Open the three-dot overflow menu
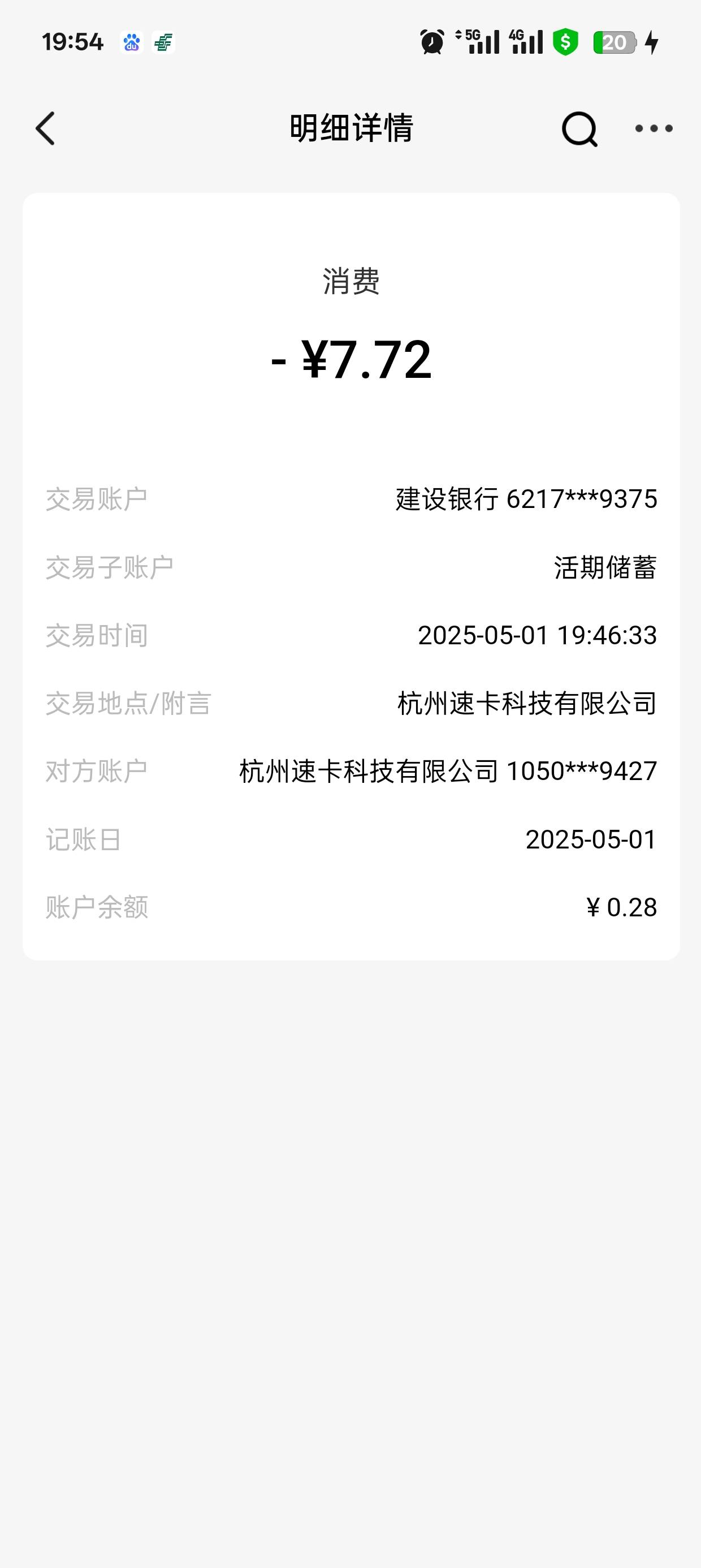 point(654,128)
